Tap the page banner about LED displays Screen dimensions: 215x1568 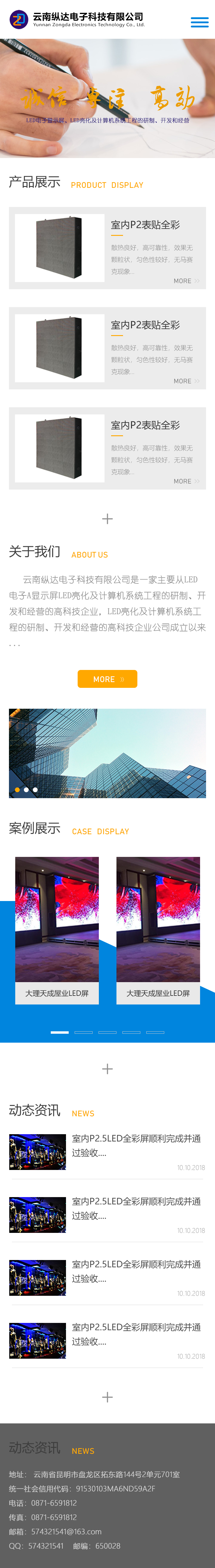tap(107, 99)
